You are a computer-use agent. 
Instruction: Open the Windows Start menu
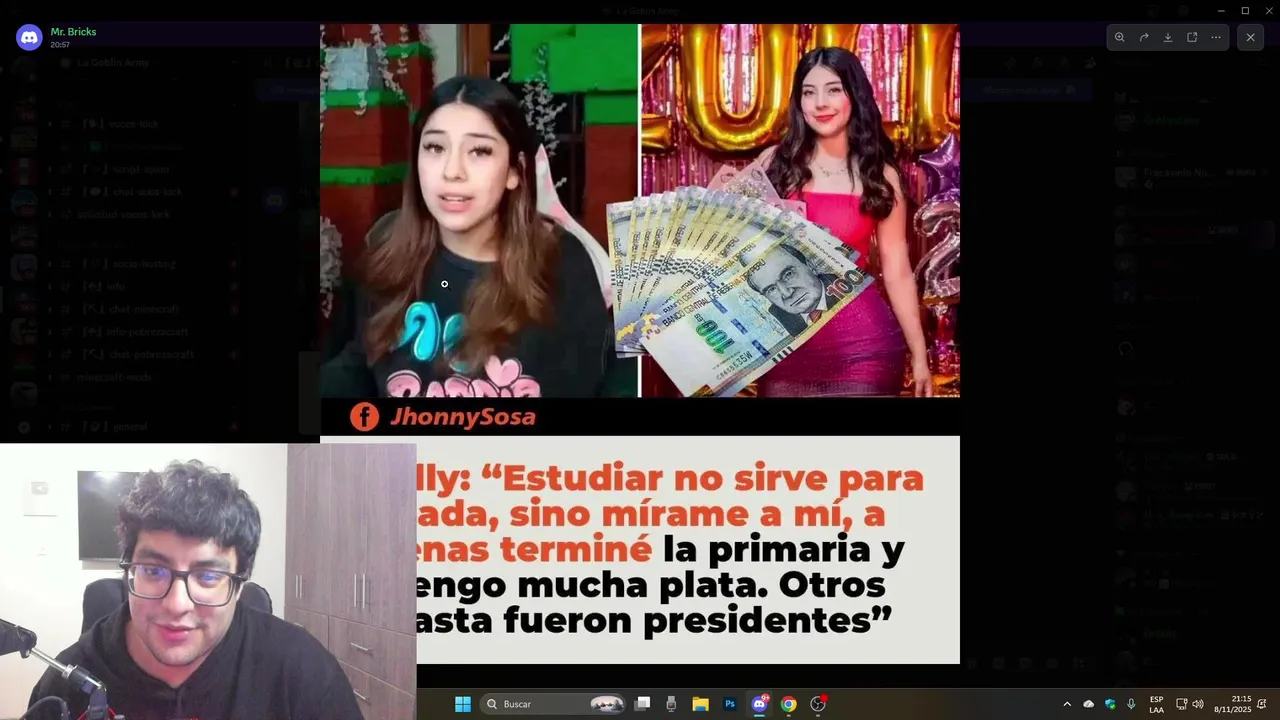463,704
